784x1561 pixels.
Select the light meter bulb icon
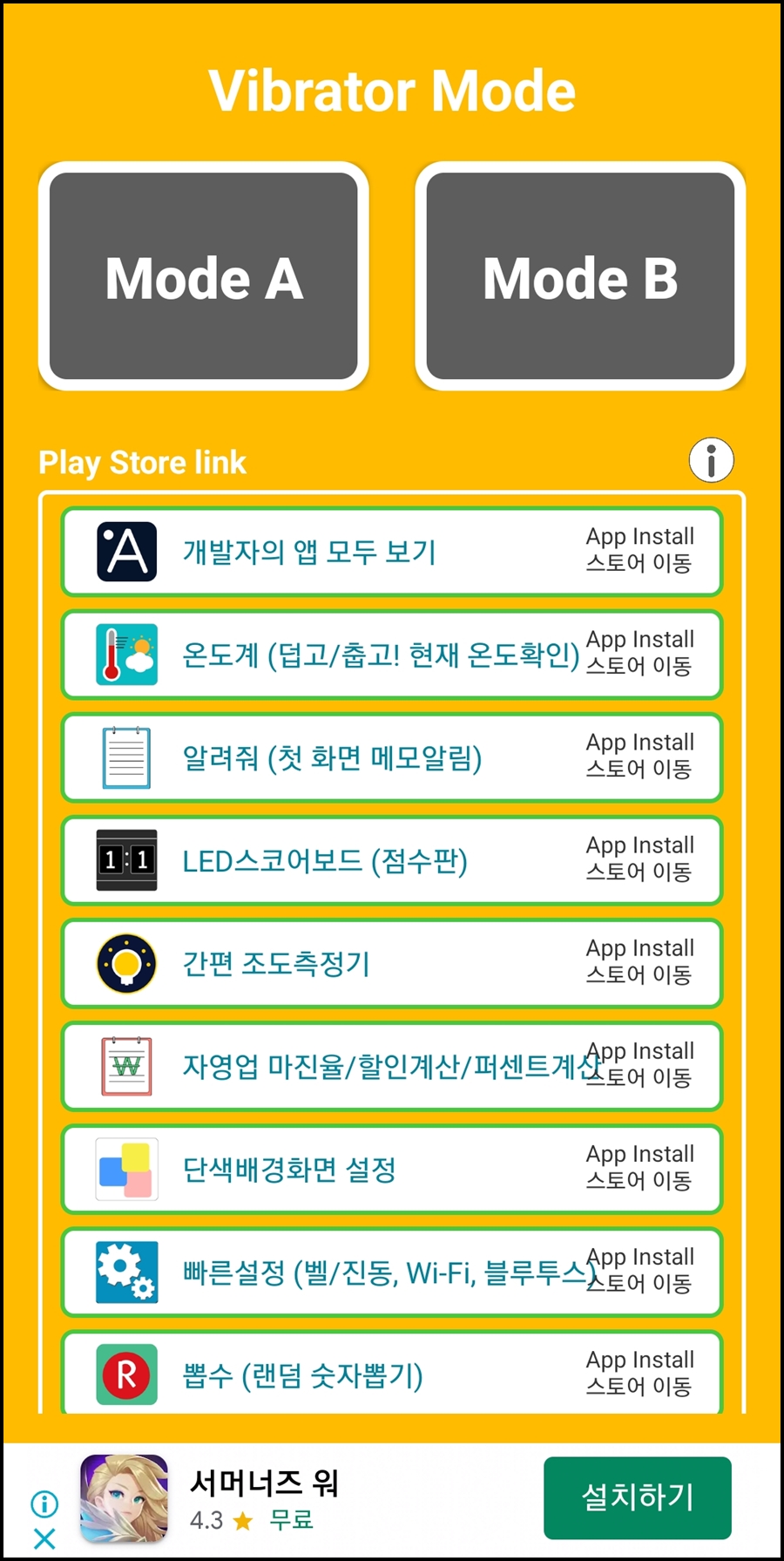[125, 963]
